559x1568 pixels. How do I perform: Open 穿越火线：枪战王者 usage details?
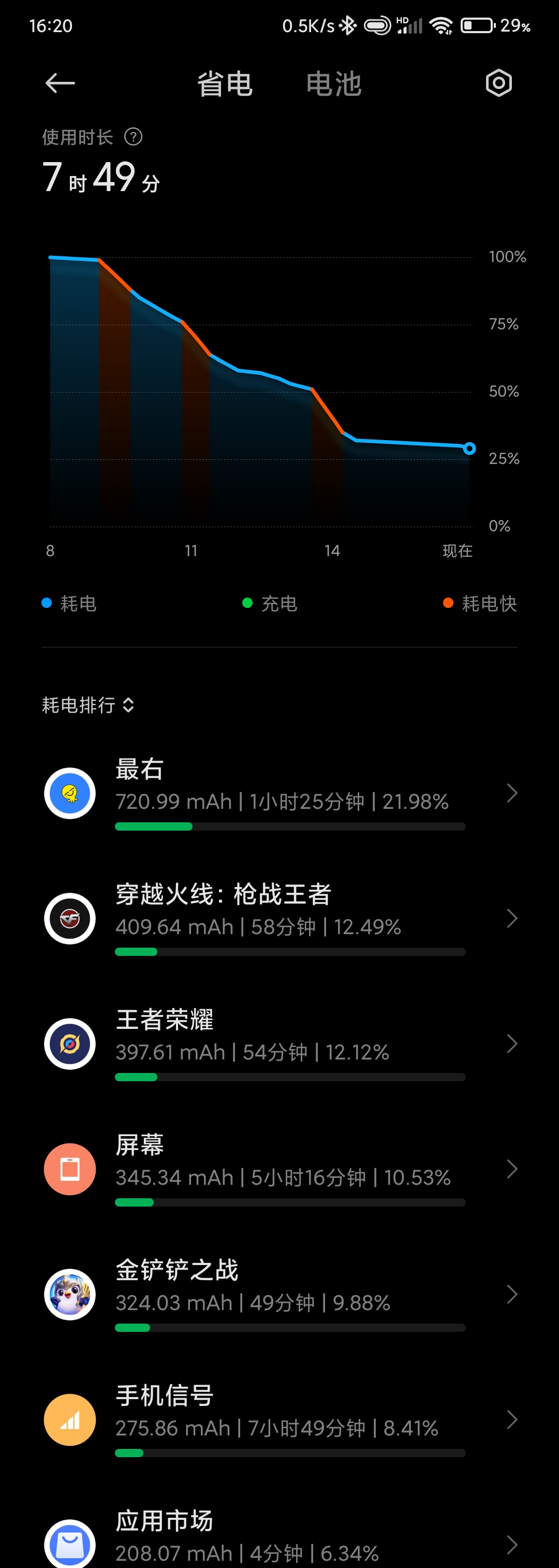pyautogui.click(x=280, y=919)
